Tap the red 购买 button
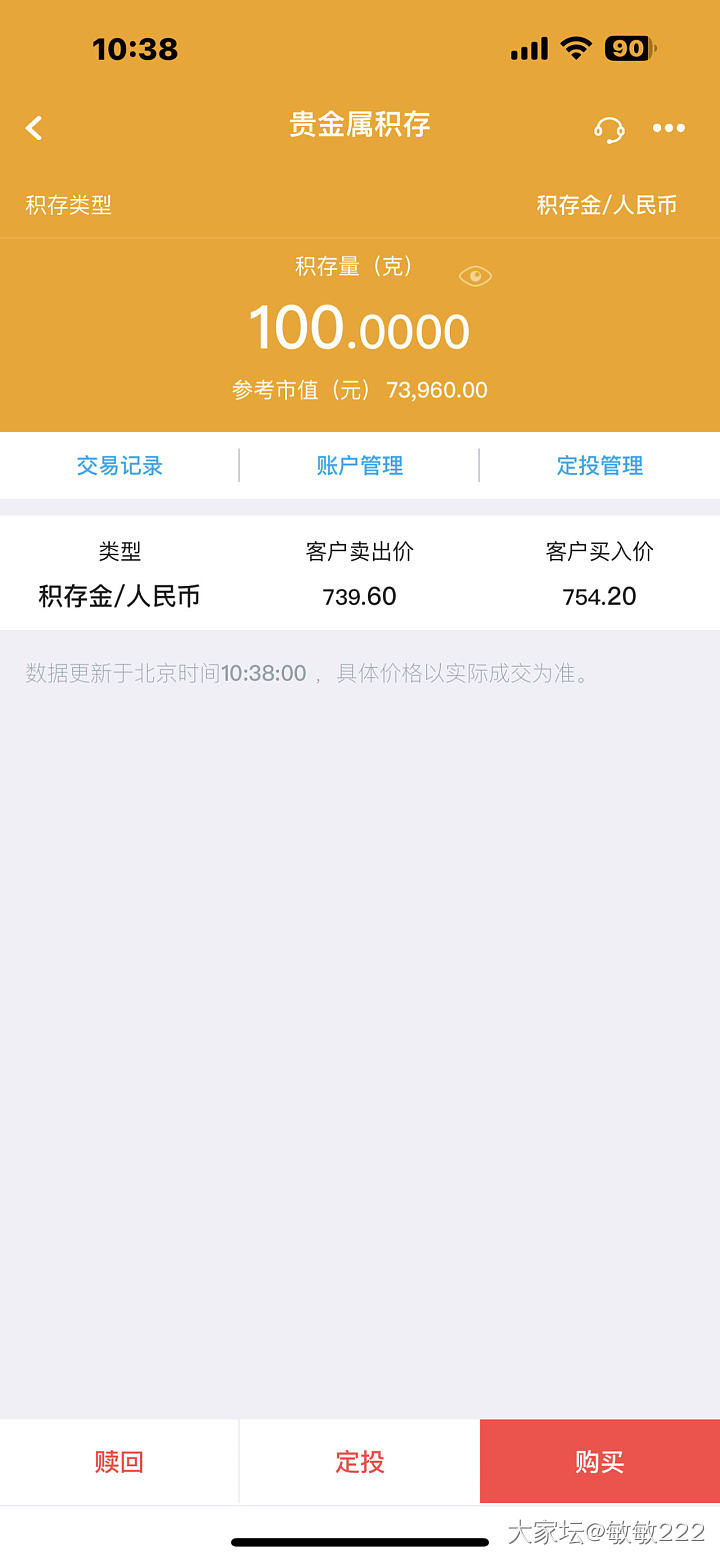Image resolution: width=720 pixels, height=1560 pixels. 600,1461
